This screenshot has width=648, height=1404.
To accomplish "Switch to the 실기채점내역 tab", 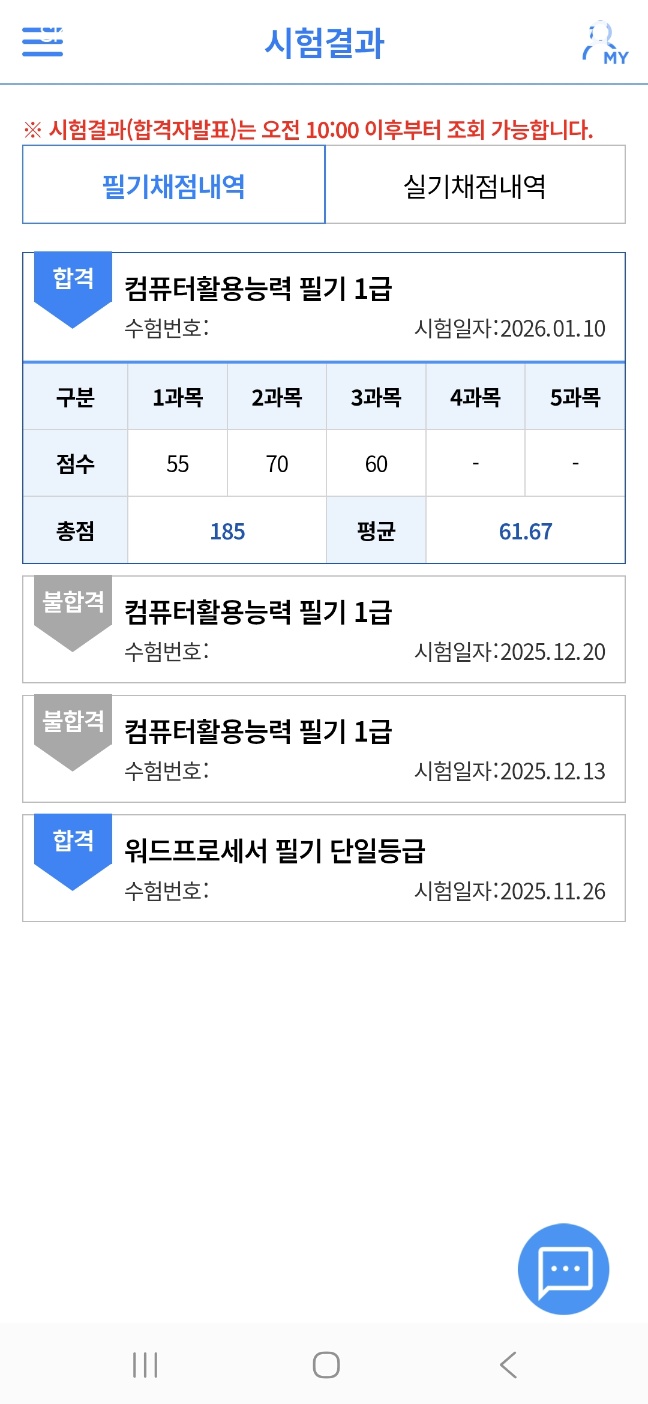I will (475, 186).
